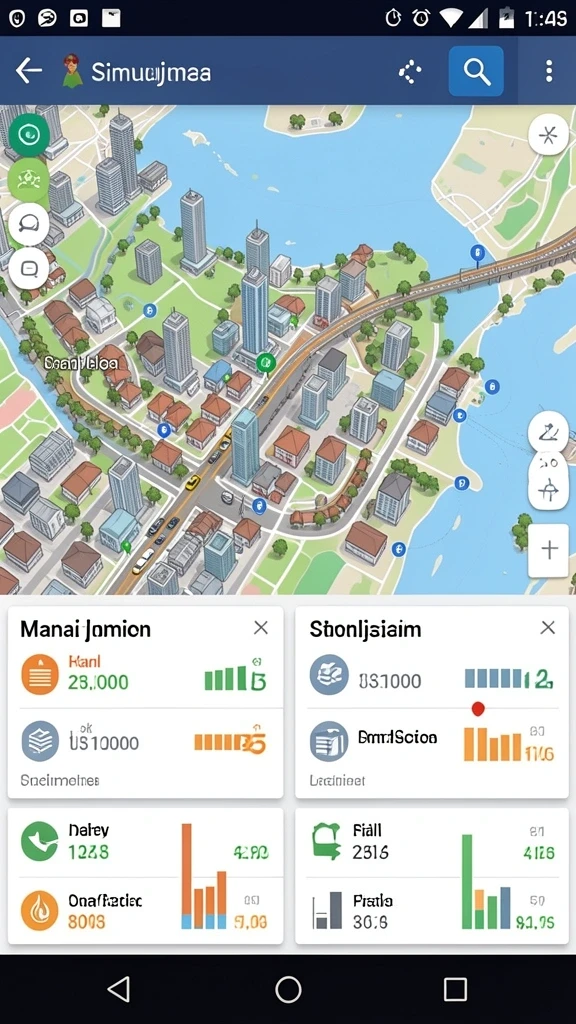576x1024 pixels.
Task: Open the Fiall stats card
Action: pos(432,875)
